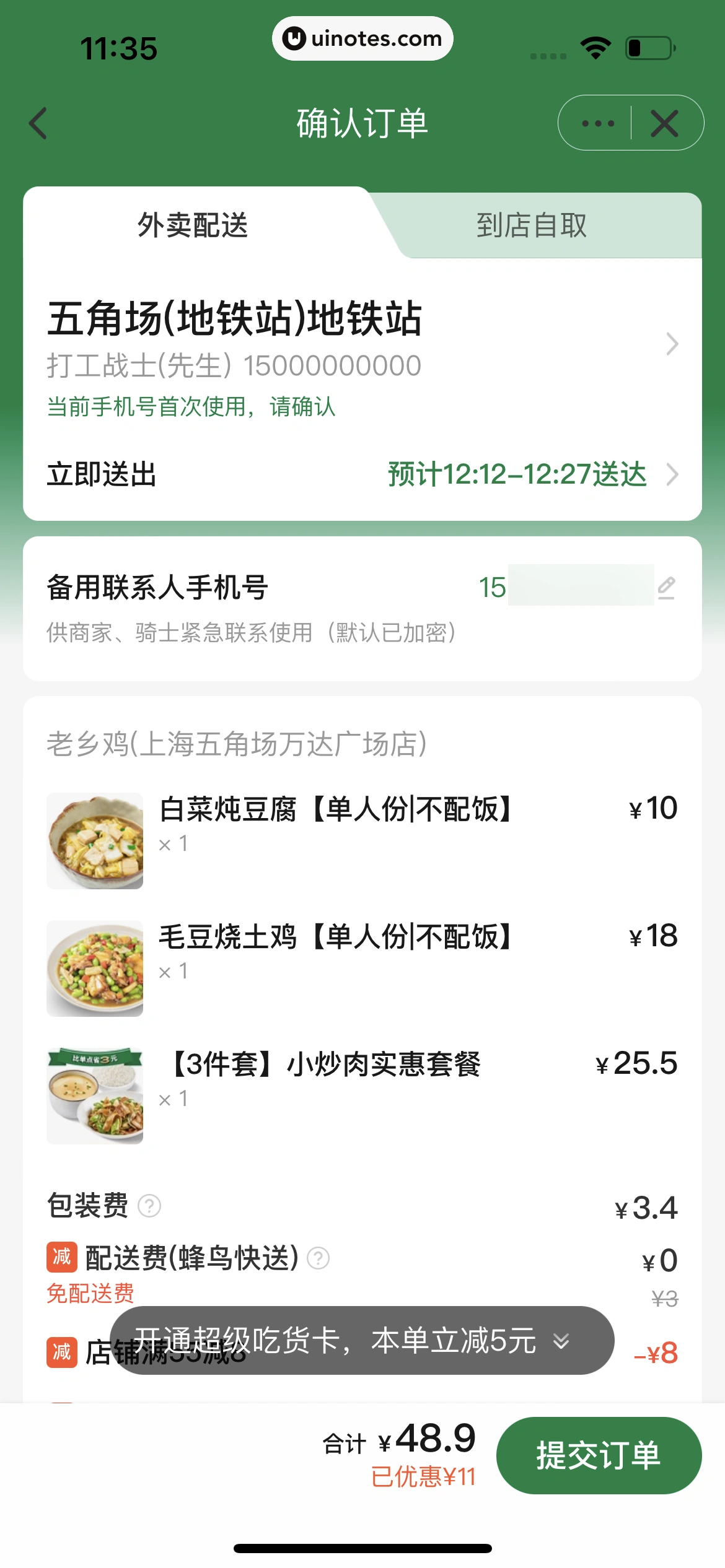Switch to the 到店自取 tab
725x1568 pixels.
(534, 226)
